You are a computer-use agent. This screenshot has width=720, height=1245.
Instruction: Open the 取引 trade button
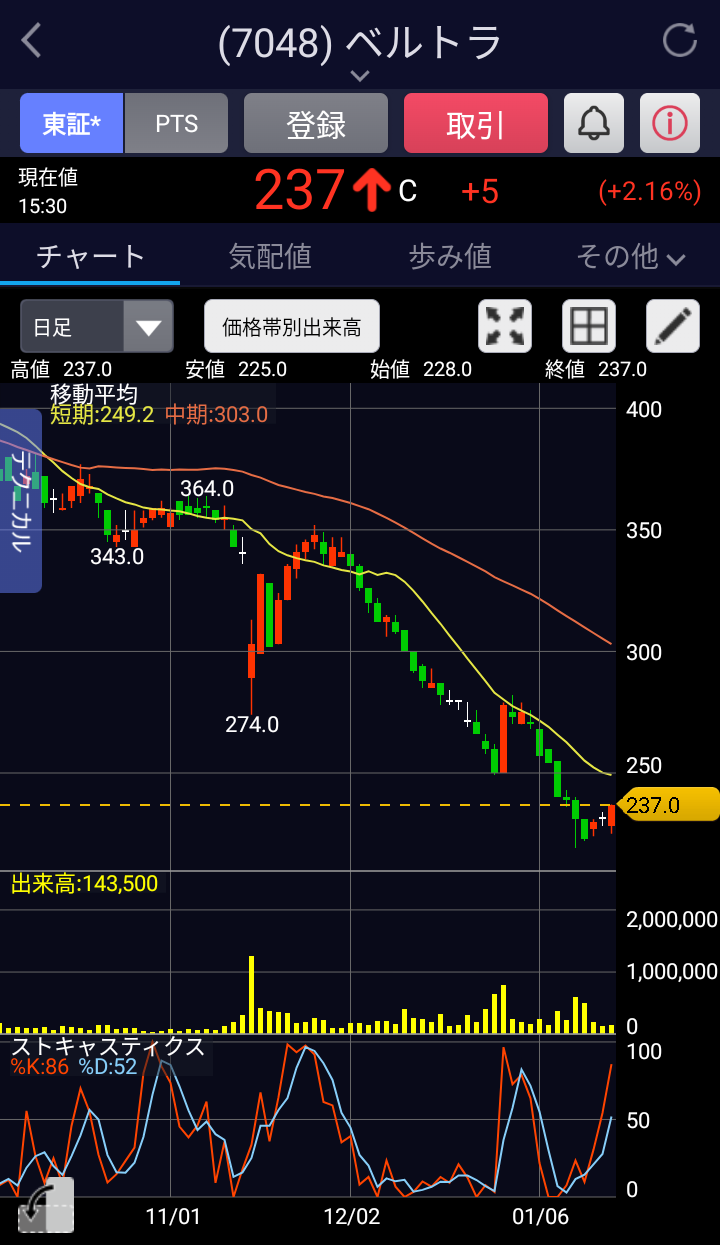[476, 124]
